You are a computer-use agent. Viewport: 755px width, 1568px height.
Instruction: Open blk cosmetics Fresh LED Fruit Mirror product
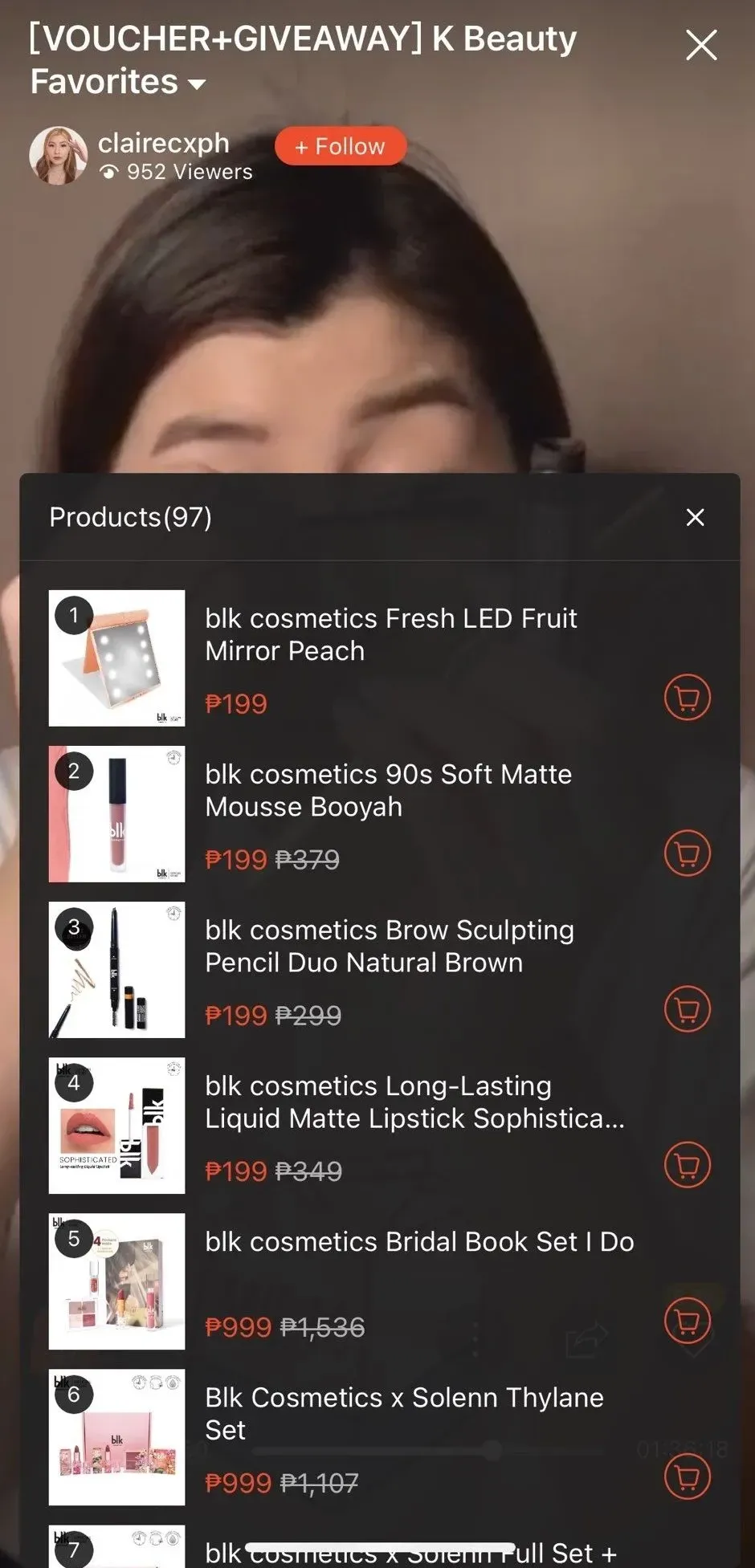tap(390, 634)
